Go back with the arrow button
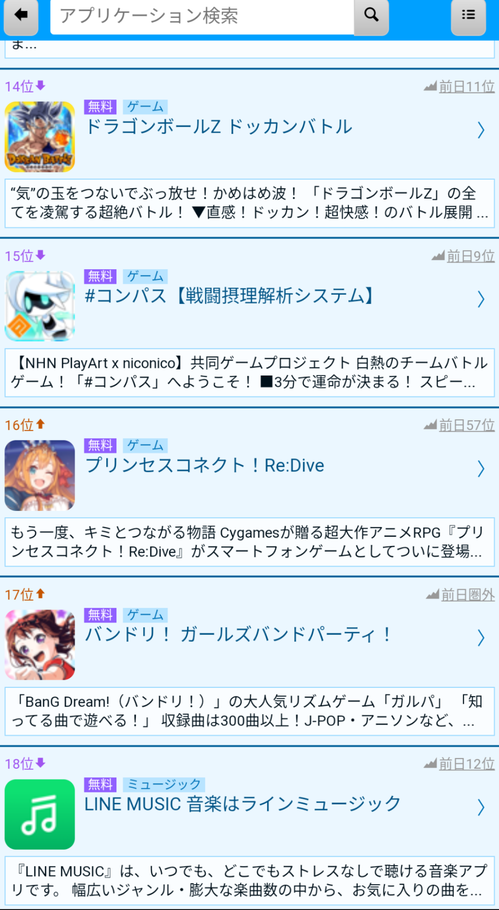The image size is (499, 910). 21,16
